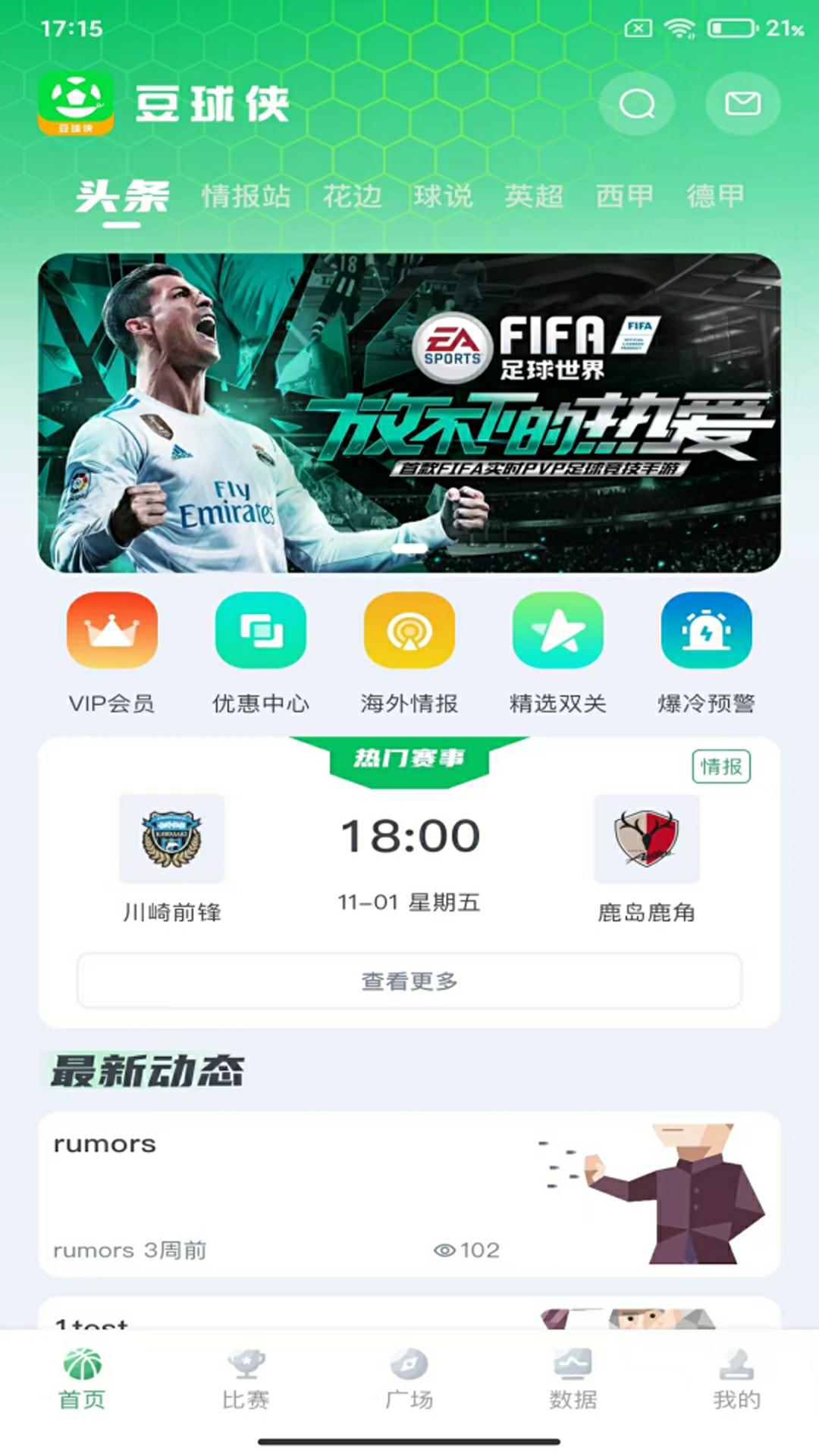Switch to the 情报站 tab

click(245, 196)
